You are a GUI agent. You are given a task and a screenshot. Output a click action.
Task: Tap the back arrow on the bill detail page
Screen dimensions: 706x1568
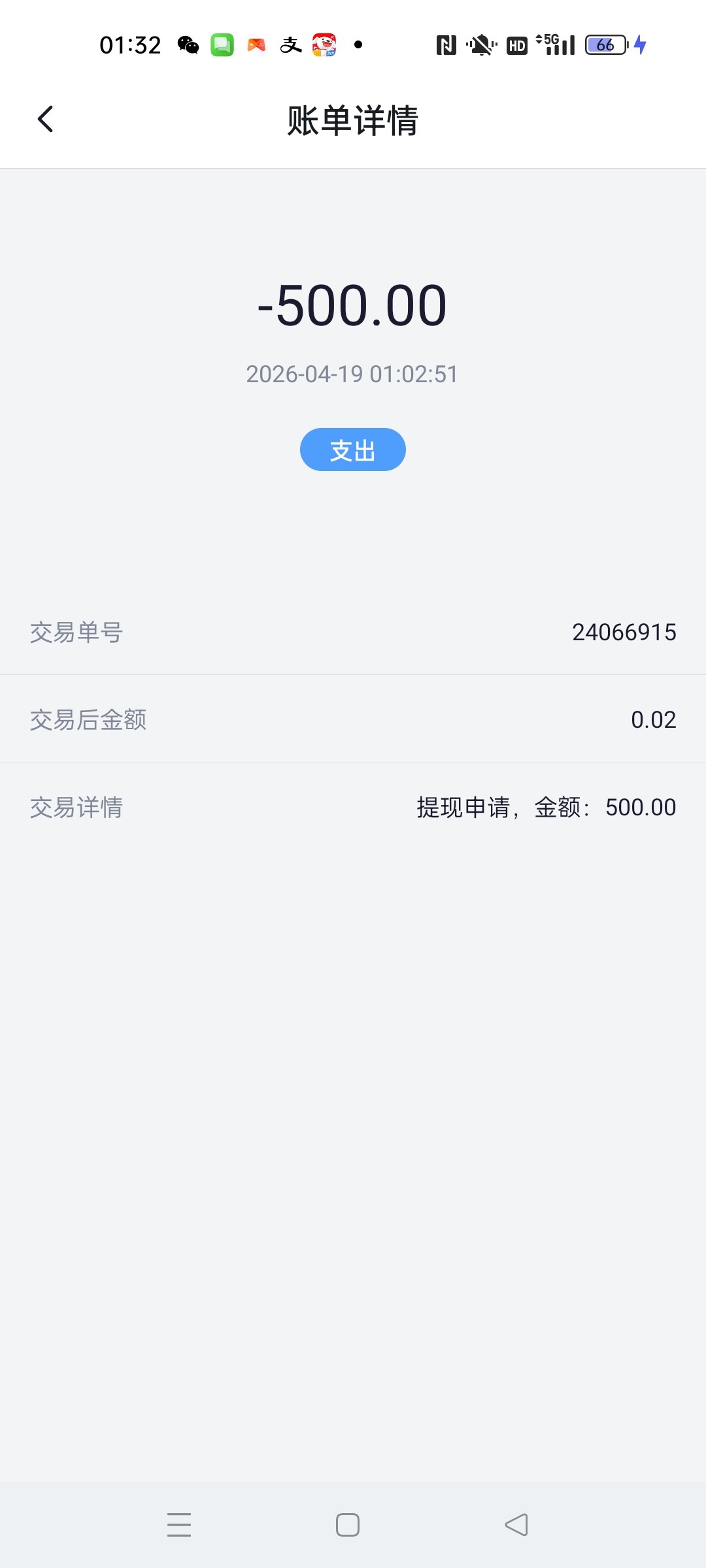(x=44, y=119)
